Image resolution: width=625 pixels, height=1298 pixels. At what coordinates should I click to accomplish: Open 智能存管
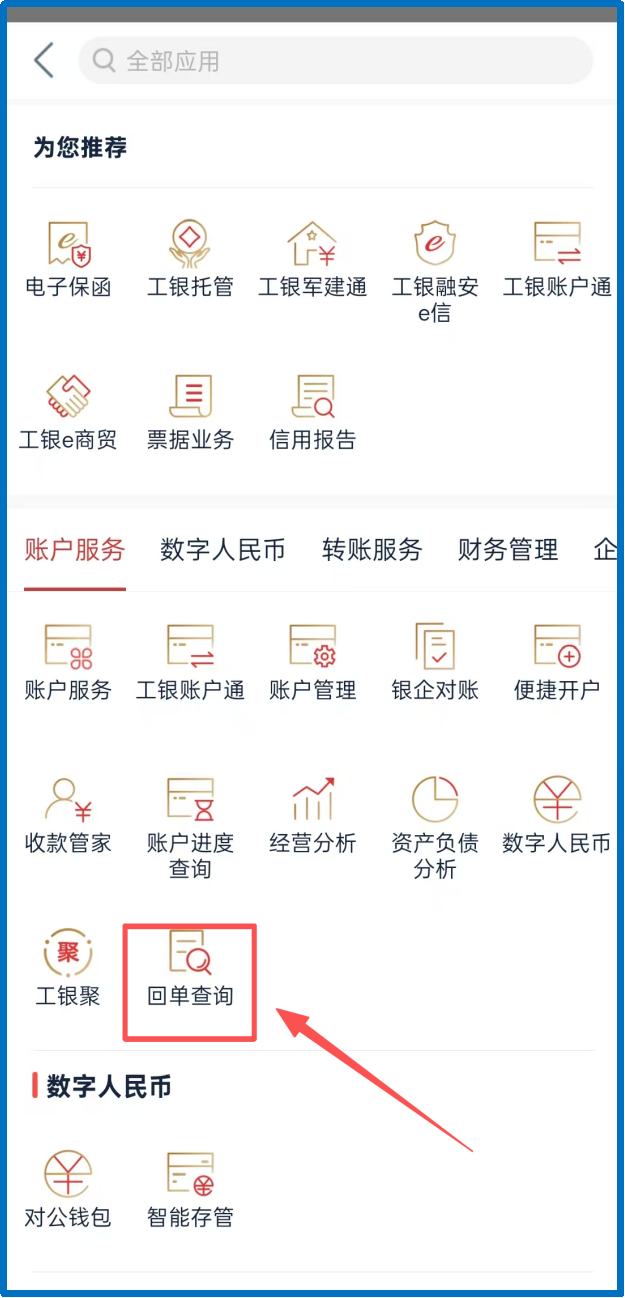click(x=190, y=1190)
